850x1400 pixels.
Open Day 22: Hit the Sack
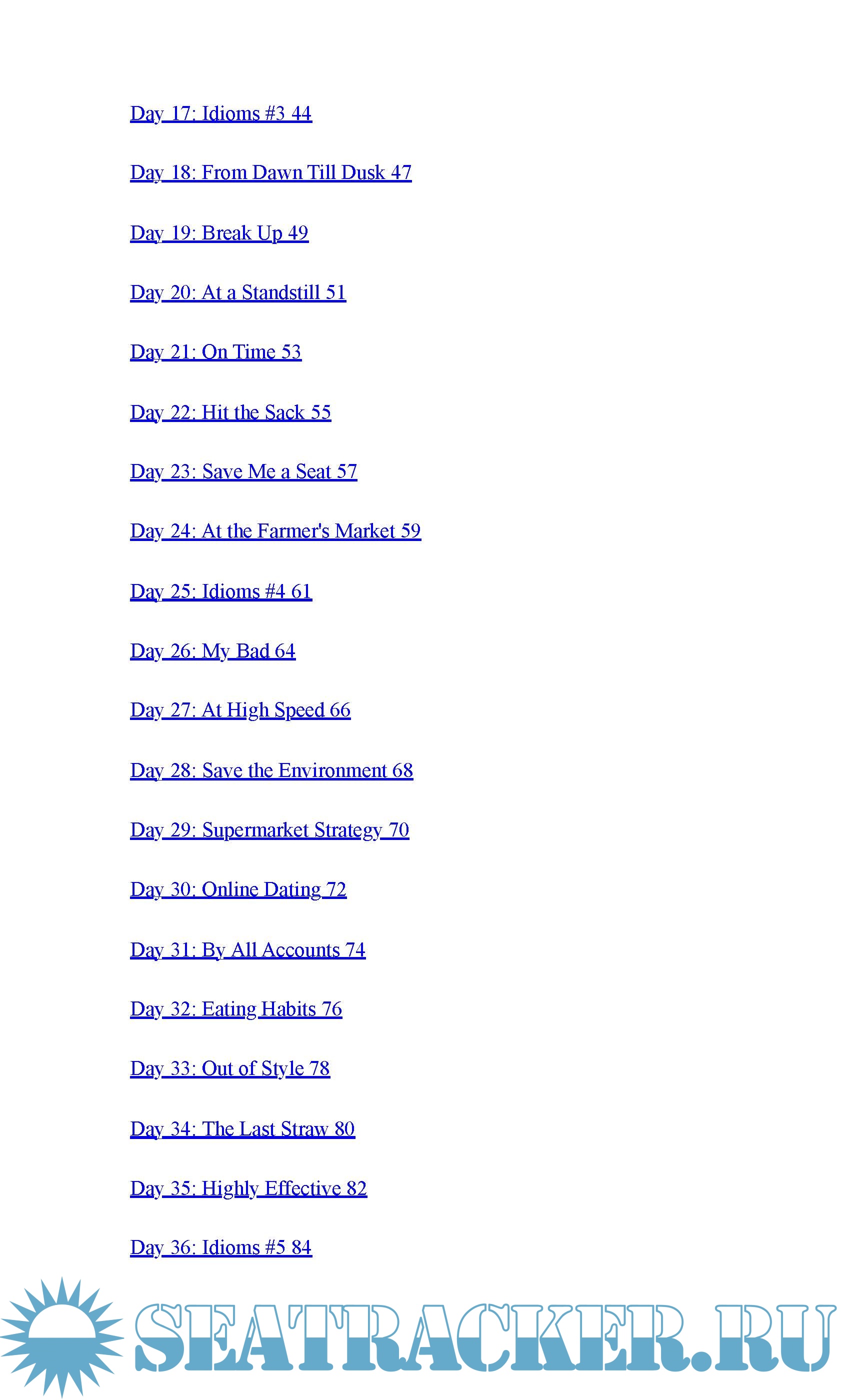[x=230, y=412]
